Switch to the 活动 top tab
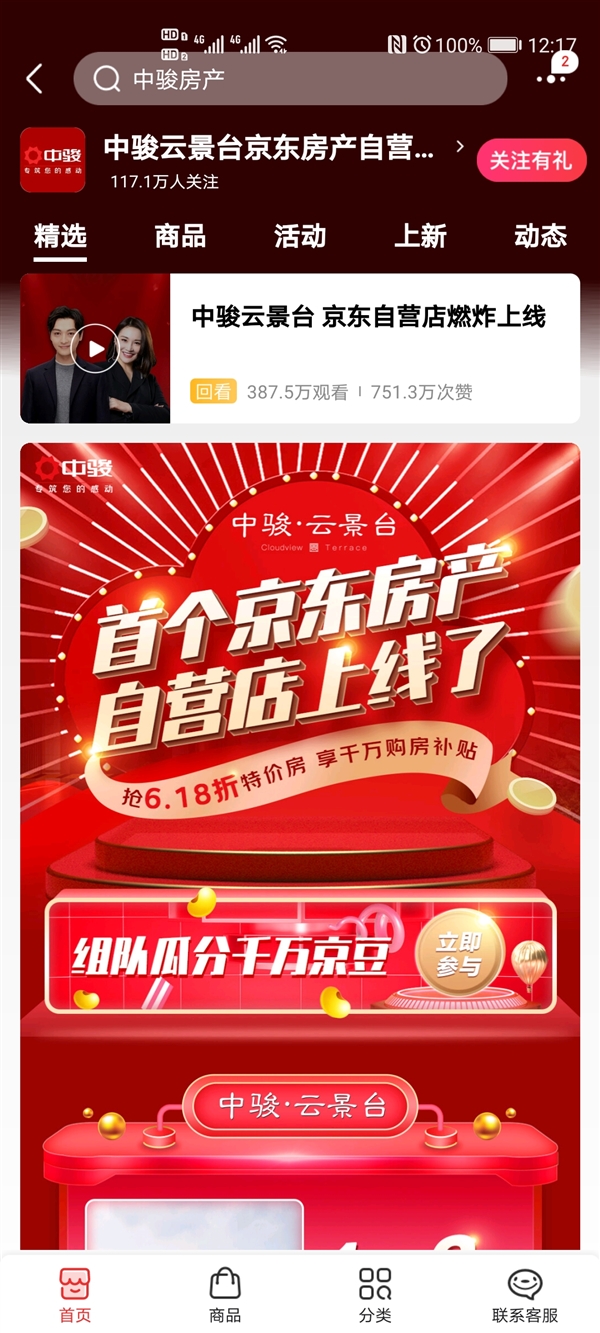The height and width of the screenshot is (1333, 600). pyautogui.click(x=300, y=237)
